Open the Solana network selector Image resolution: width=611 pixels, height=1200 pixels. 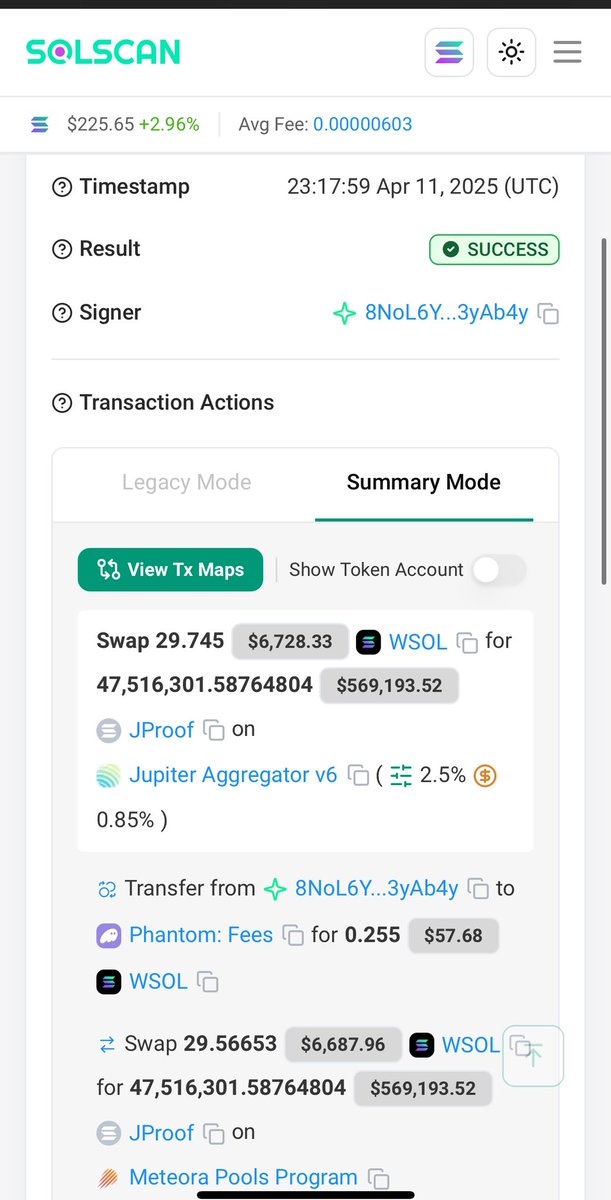(x=449, y=52)
